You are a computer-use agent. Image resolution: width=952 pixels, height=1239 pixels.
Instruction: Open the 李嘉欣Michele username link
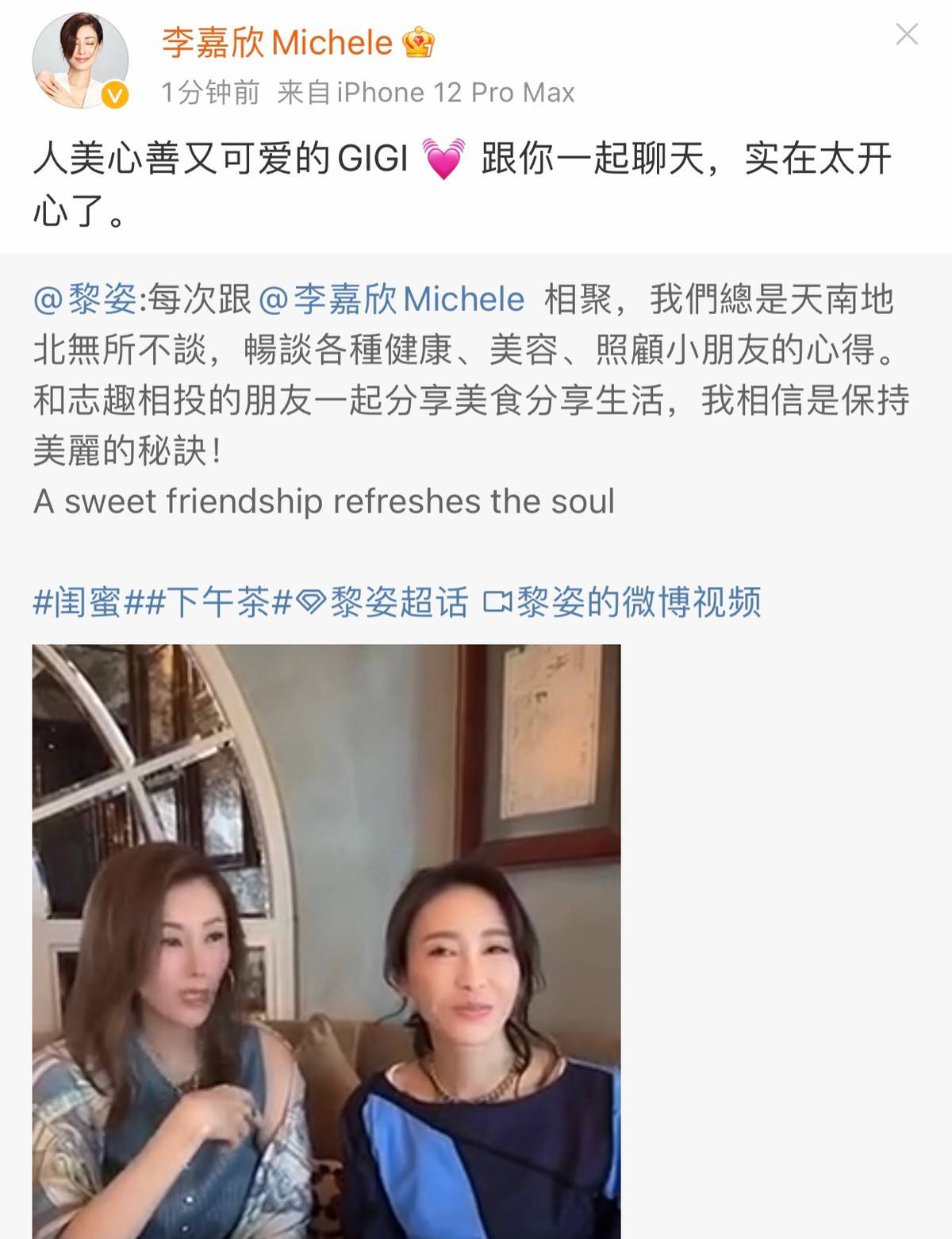point(276,42)
